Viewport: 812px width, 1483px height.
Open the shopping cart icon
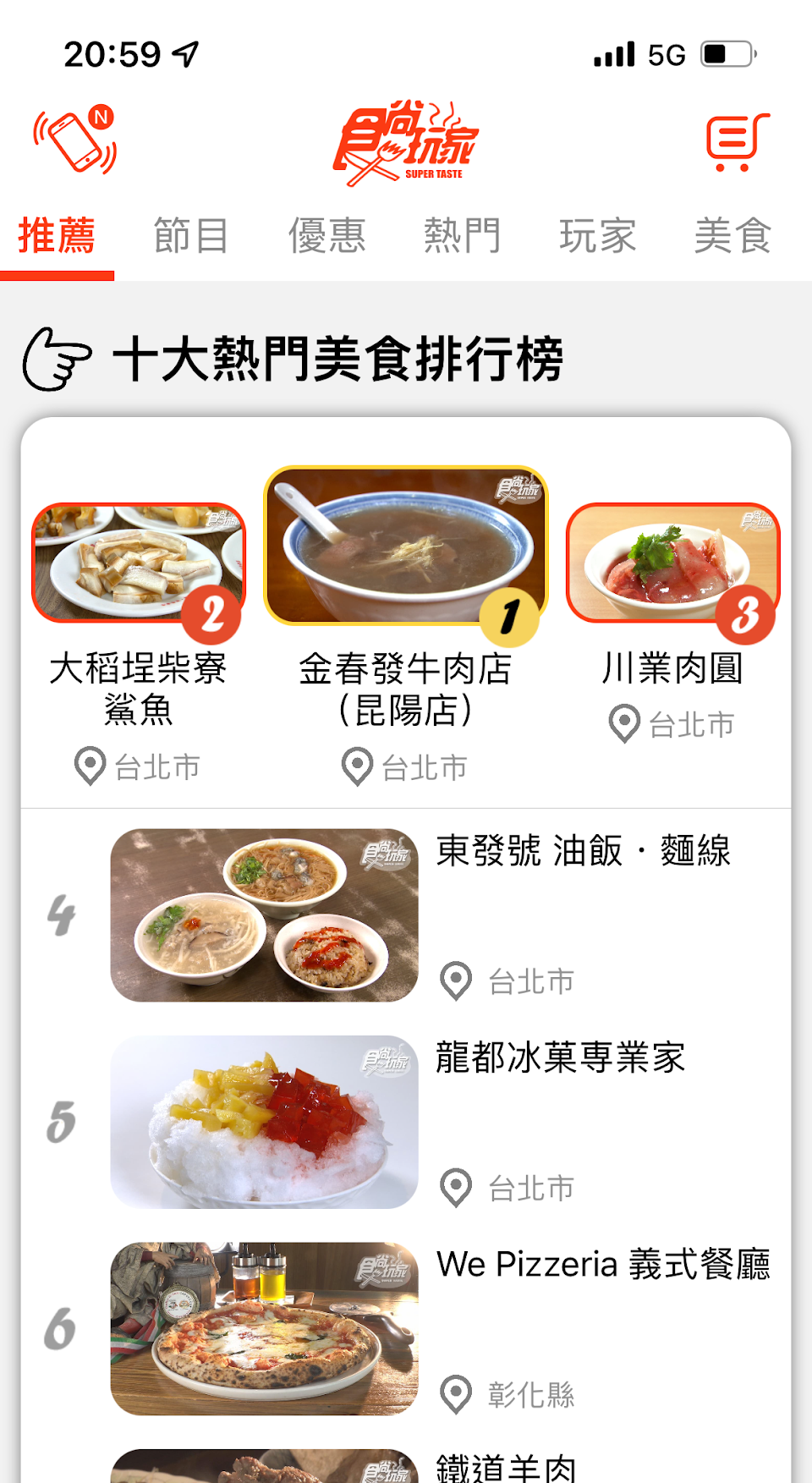737,142
